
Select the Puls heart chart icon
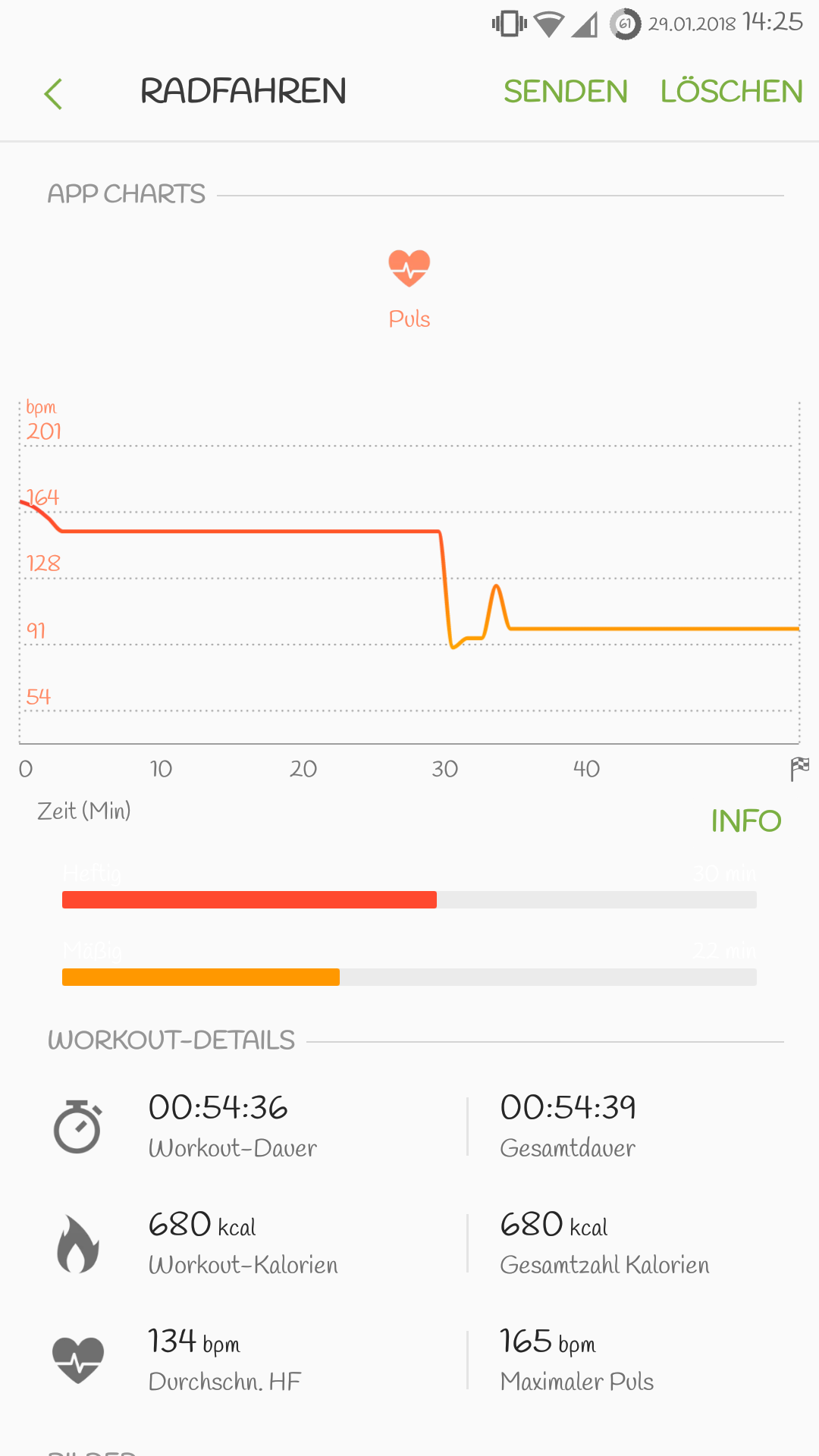pos(409,268)
